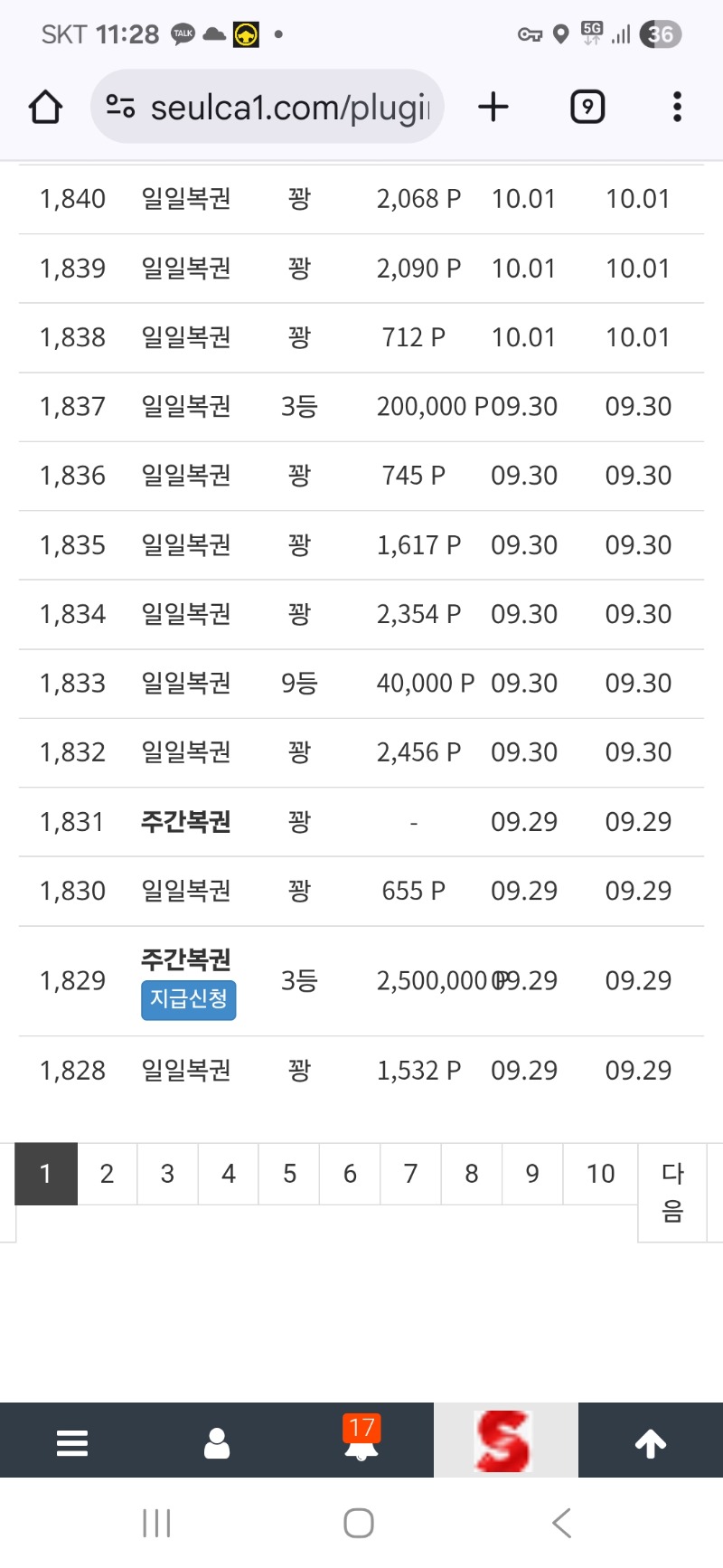Go to page 10

(x=600, y=1174)
